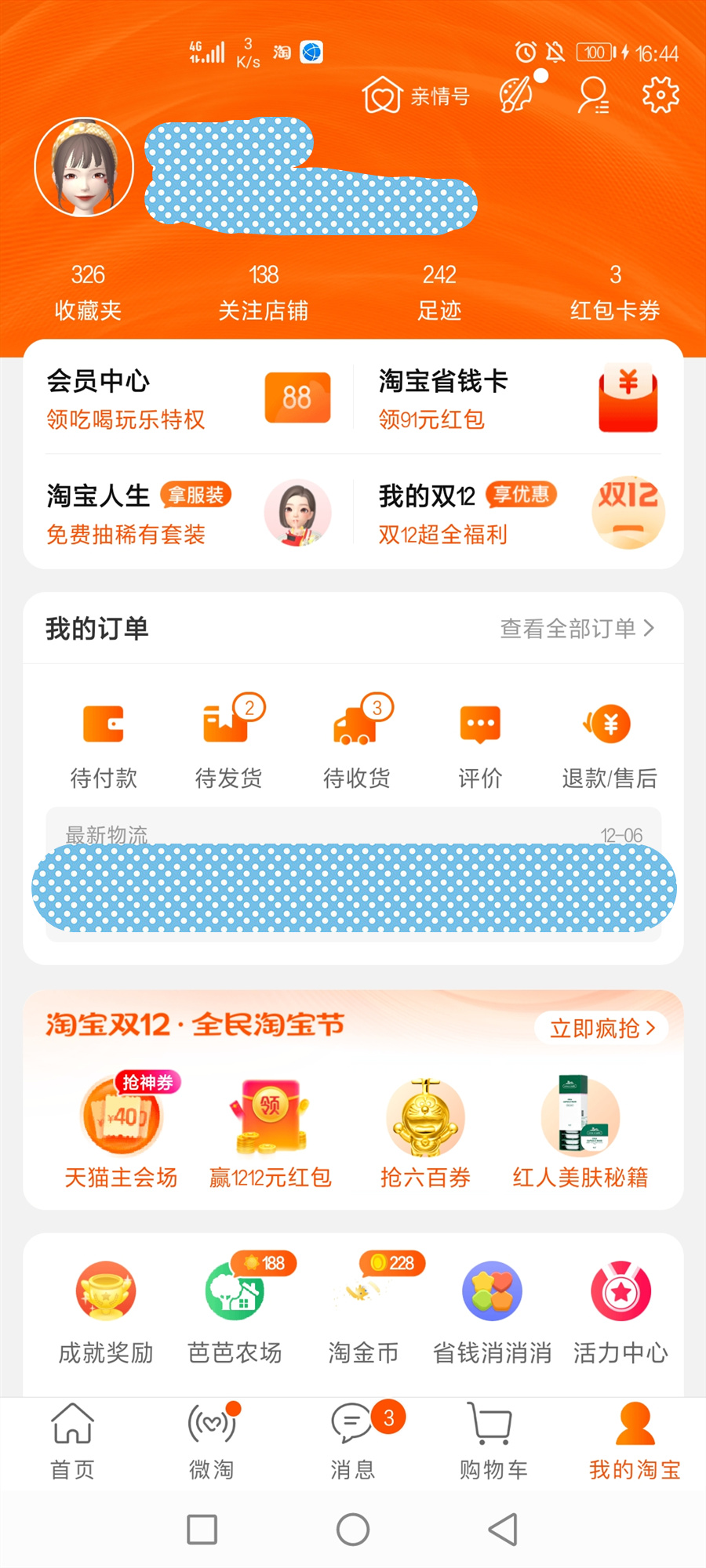Open 红包卡券 coupons
Screen dimensions: 706x1568
[615, 293]
